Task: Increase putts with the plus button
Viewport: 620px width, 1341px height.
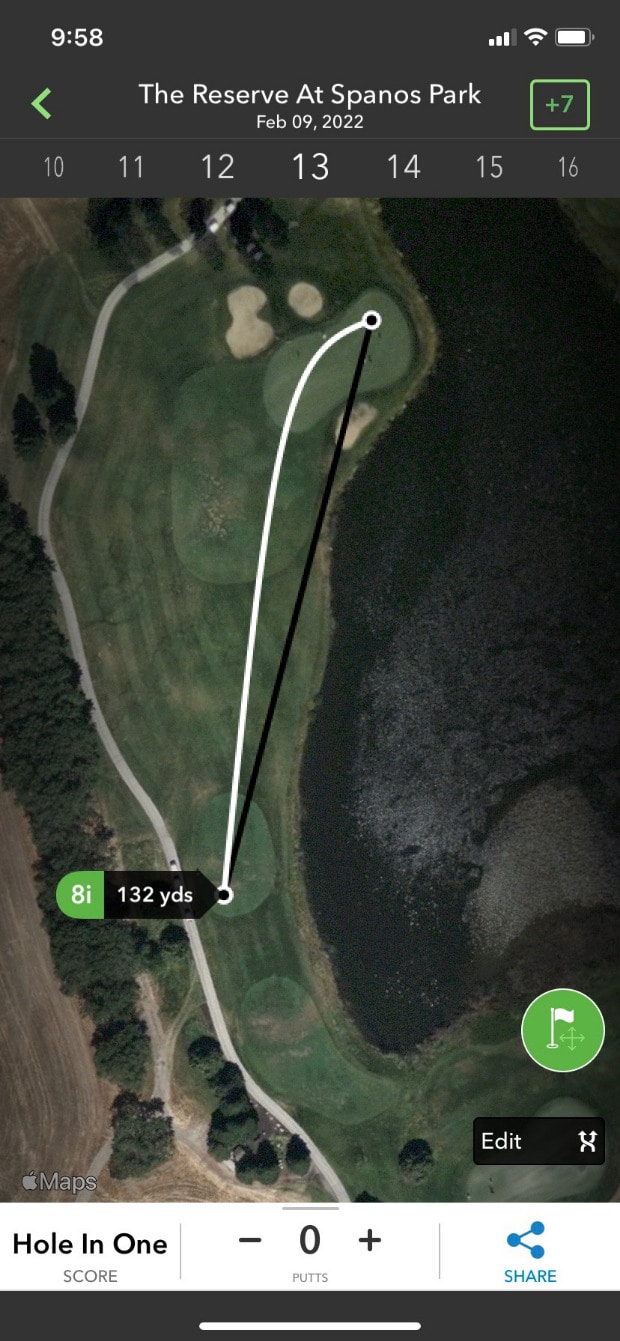Action: click(370, 1240)
